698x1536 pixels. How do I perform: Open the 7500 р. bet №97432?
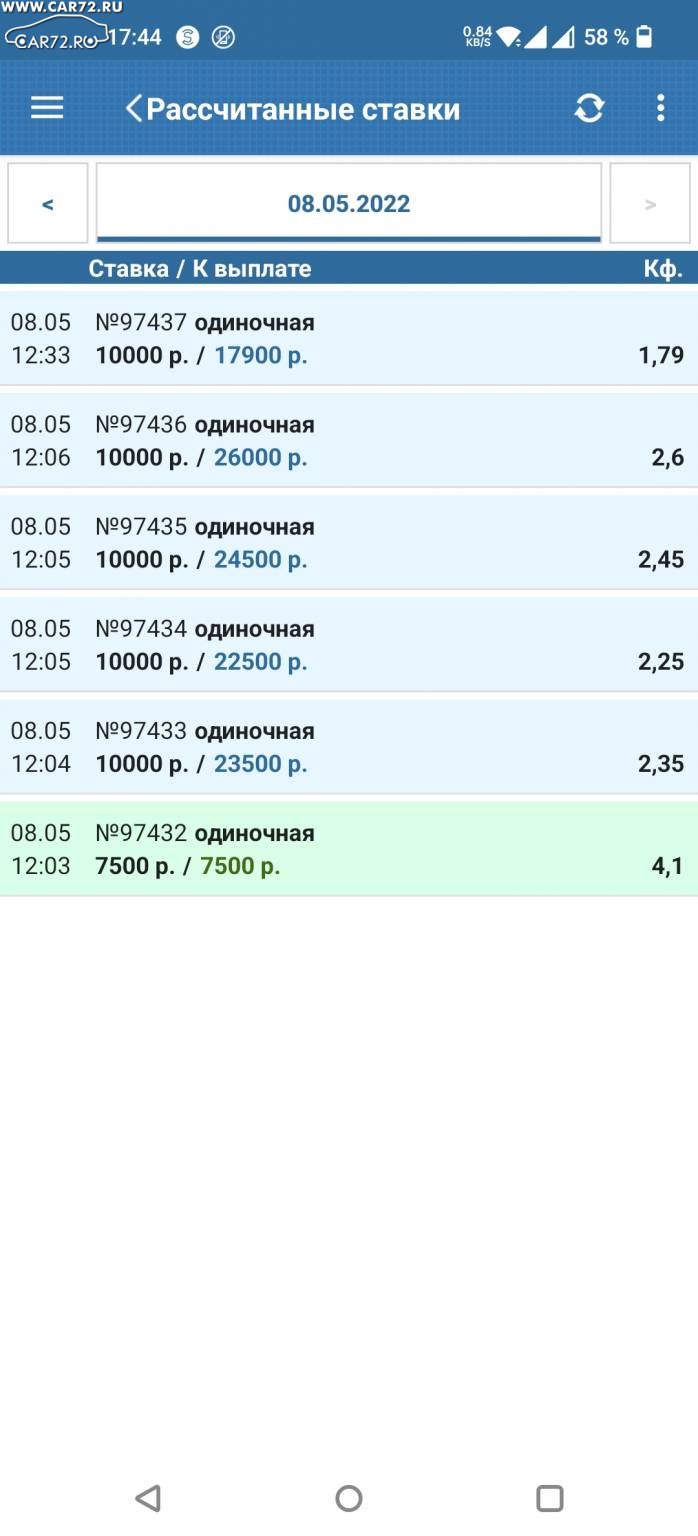[349, 848]
